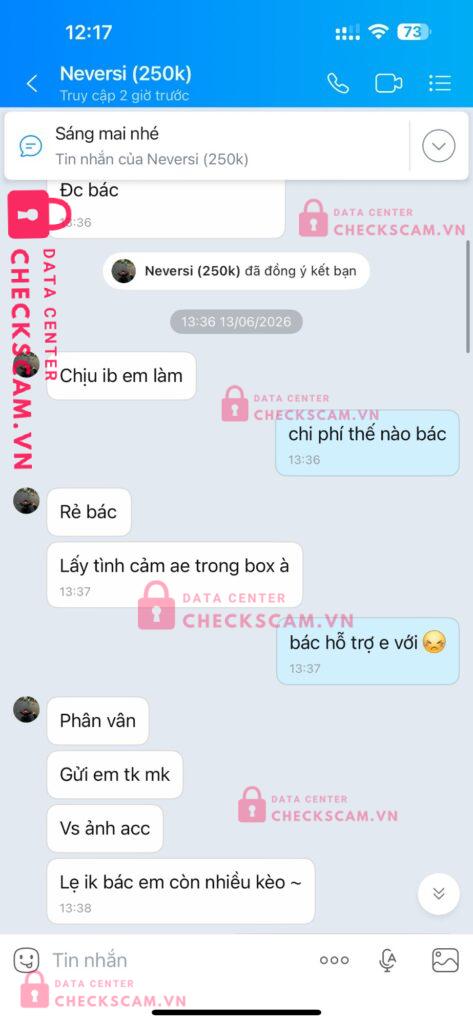Viewport: 473px width, 1024px height.
Task: Expand the pinned message chevron
Action: (438, 146)
